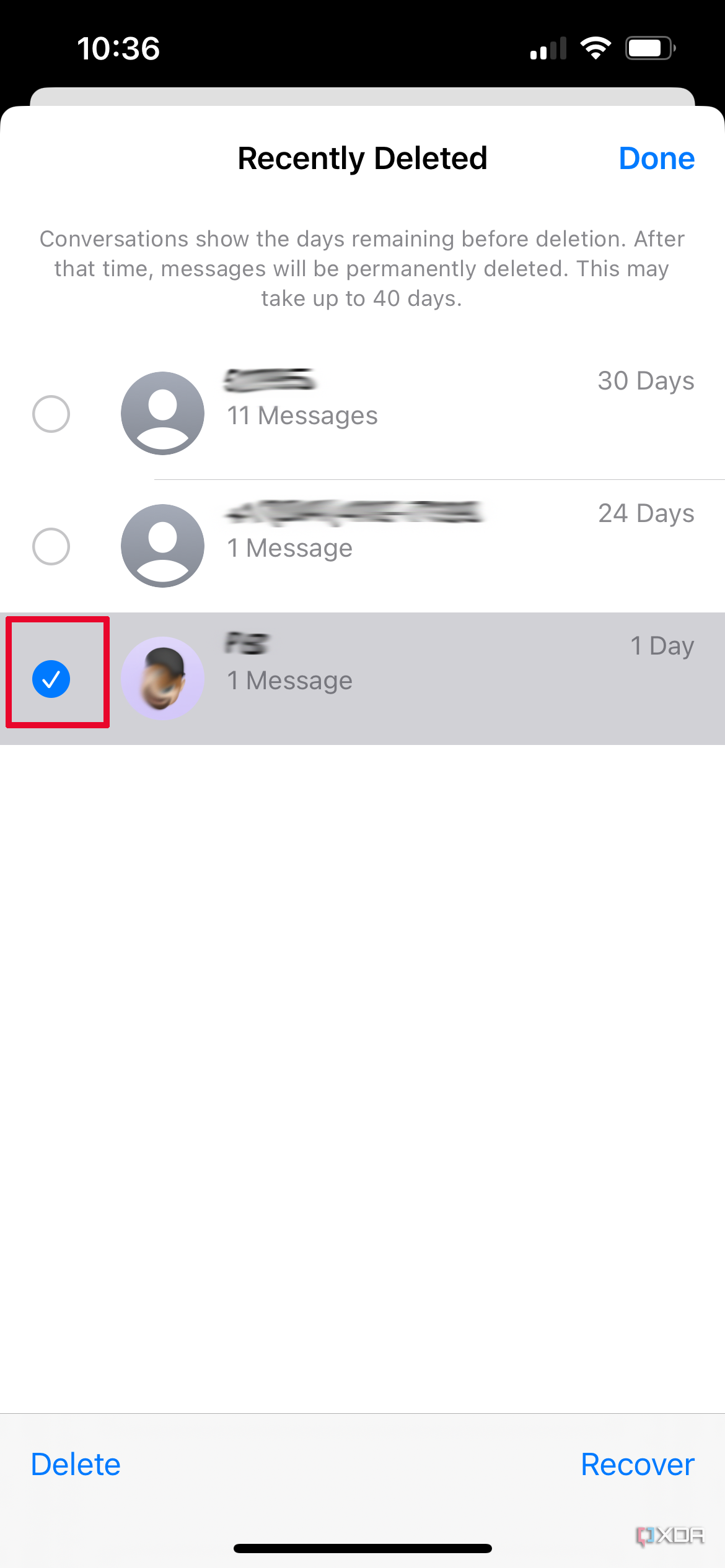The width and height of the screenshot is (725, 1568).
Task: Check the circle beside the 11 Messages conversation
Action: pyautogui.click(x=51, y=413)
